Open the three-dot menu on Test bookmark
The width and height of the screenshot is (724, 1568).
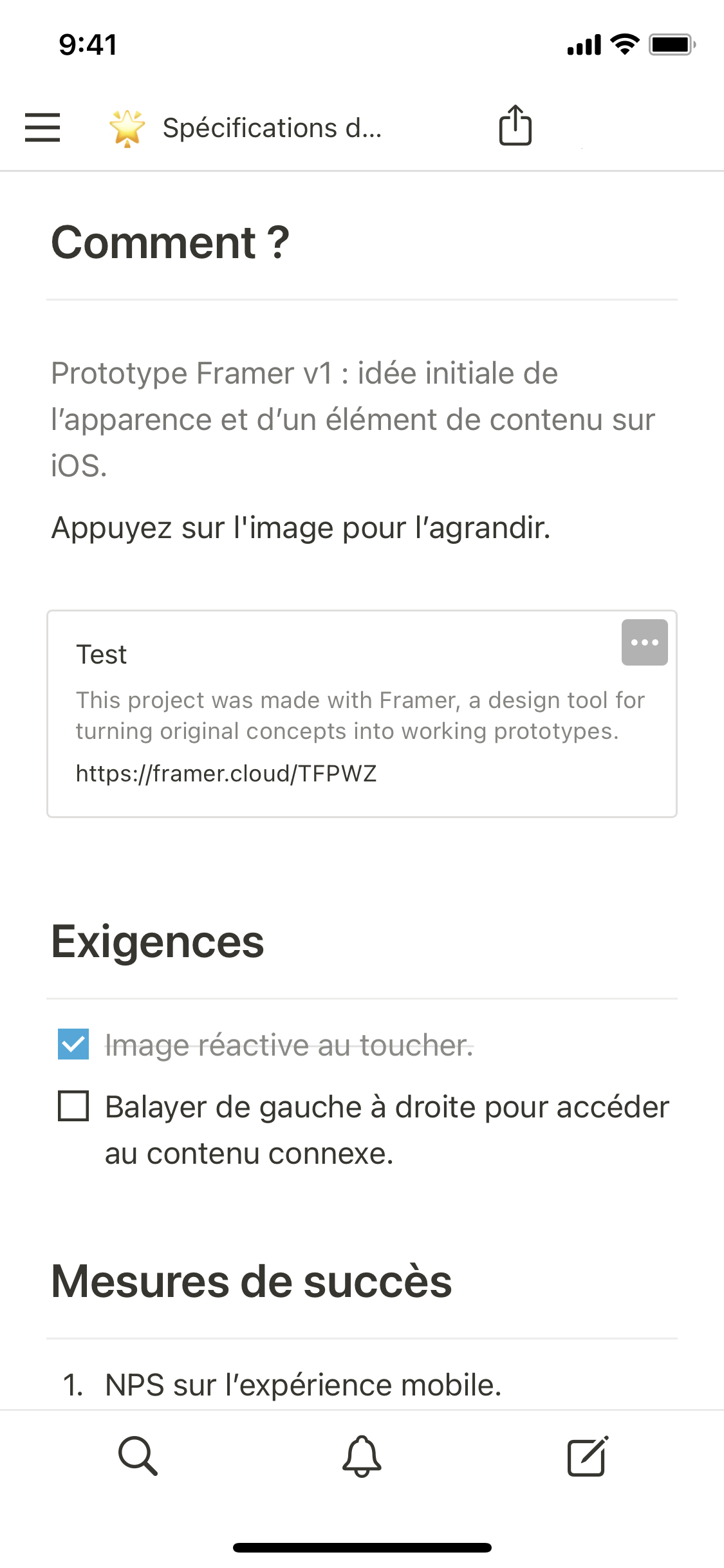(x=644, y=642)
